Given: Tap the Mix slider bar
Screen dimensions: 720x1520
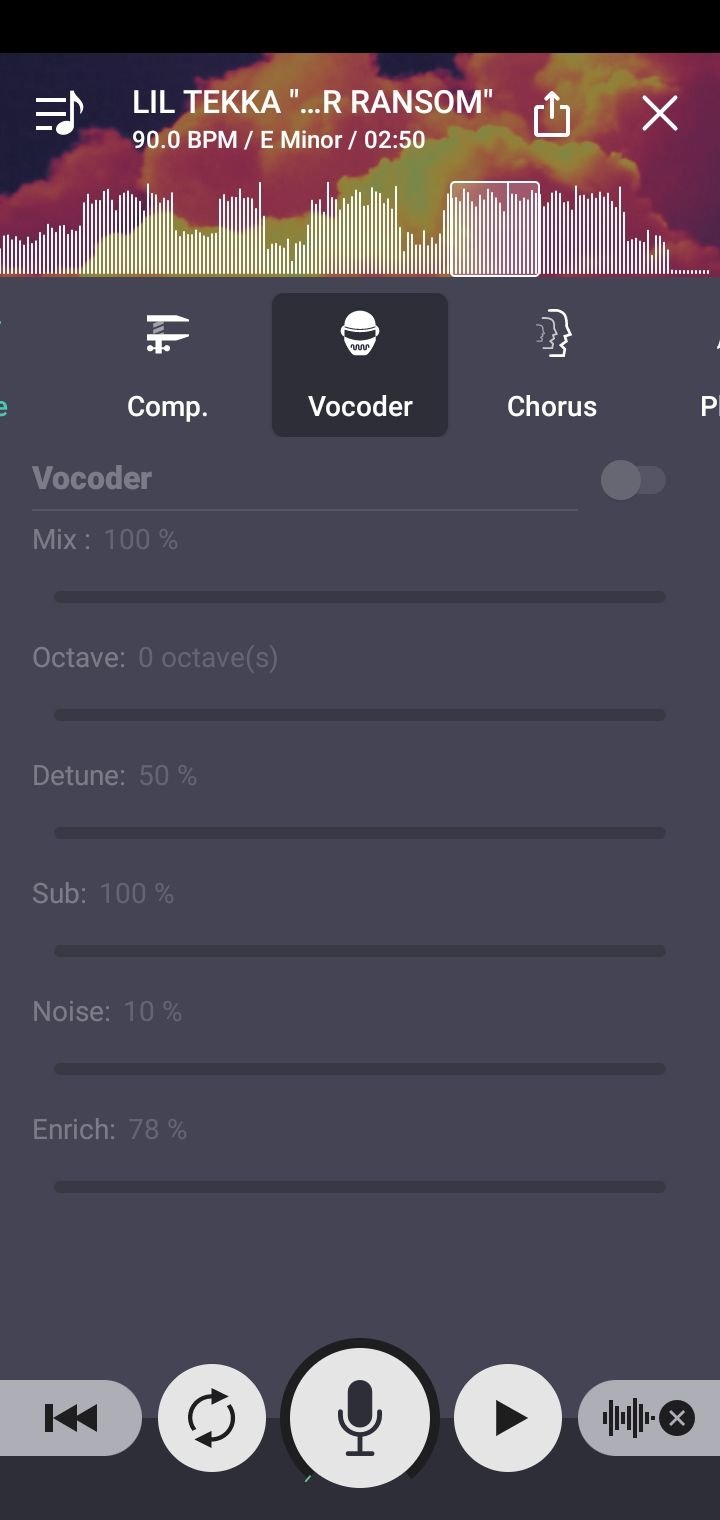Looking at the screenshot, I should click(360, 597).
